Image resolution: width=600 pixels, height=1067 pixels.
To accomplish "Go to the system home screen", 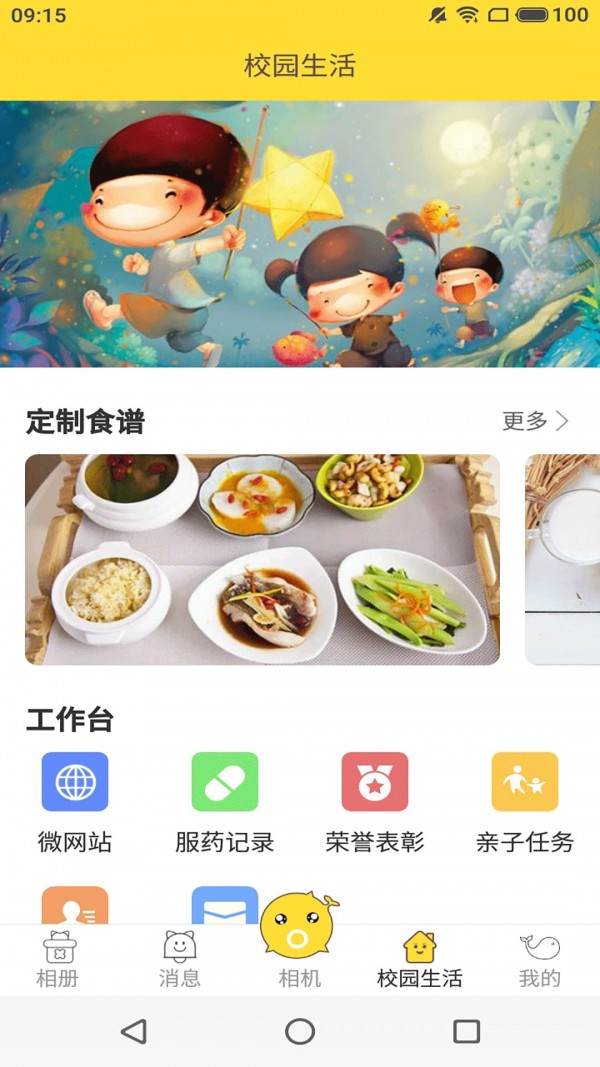I will pos(300,1031).
